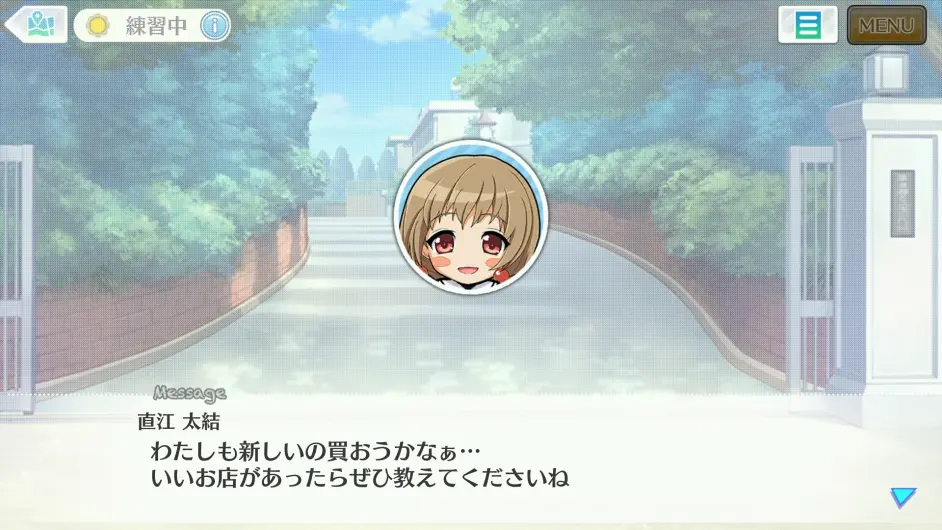This screenshot has height=530, width=942.
Task: Open the MENU button
Action: (886, 25)
